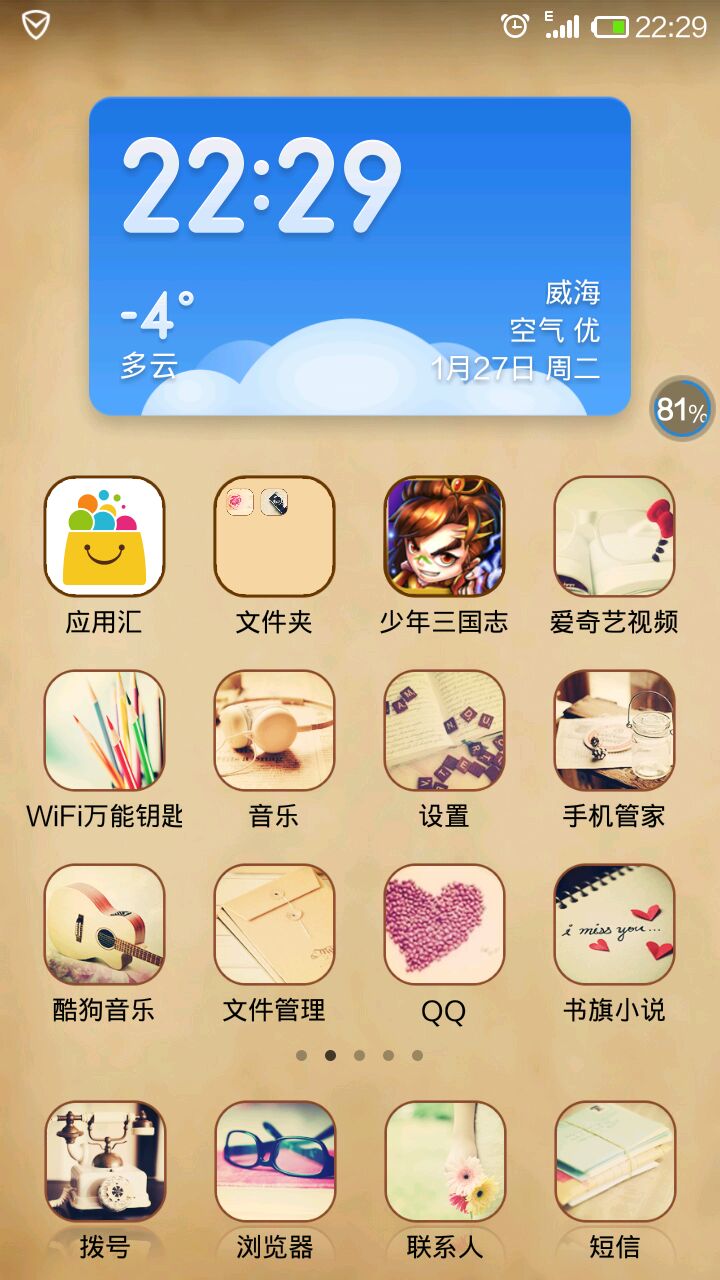Open 文件管理 file manager

tap(274, 924)
